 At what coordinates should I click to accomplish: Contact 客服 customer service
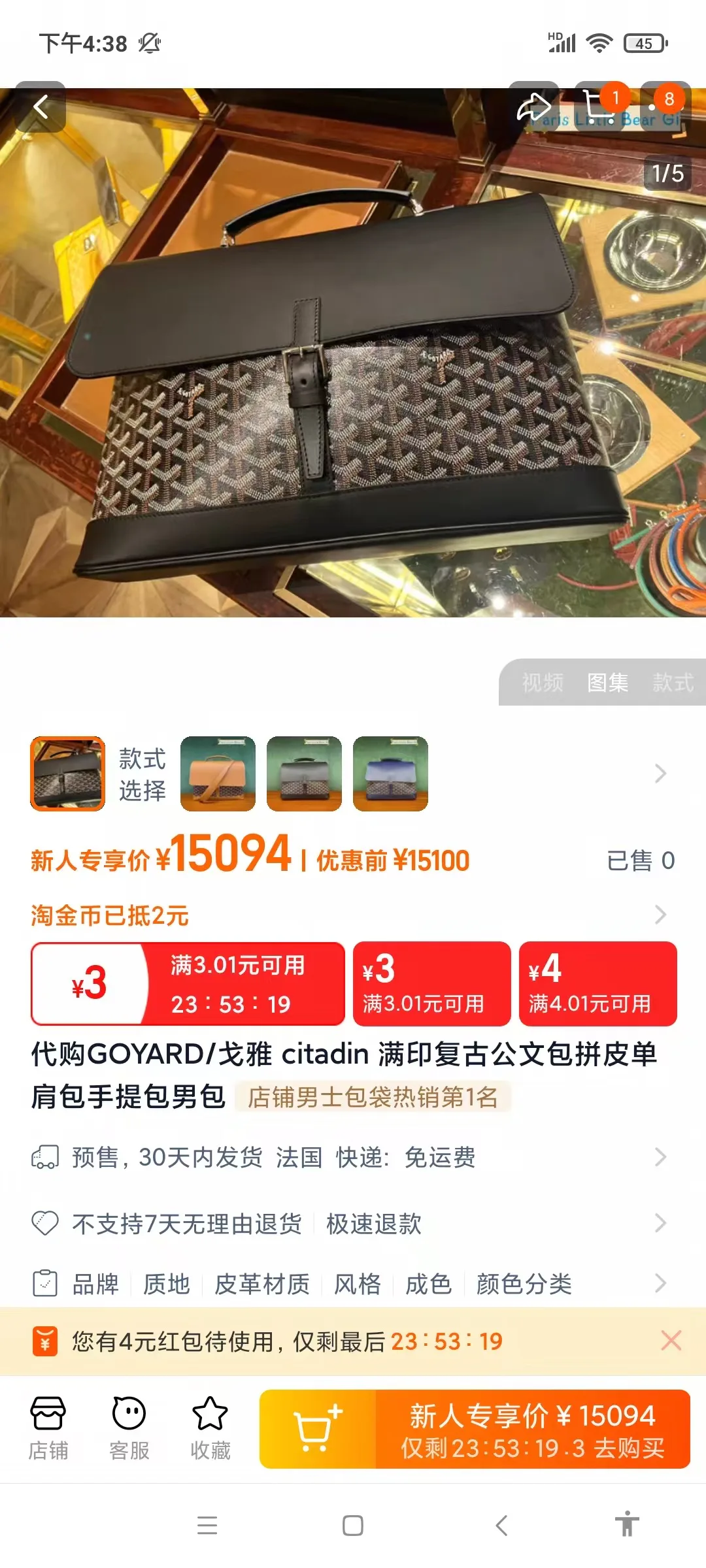[129, 1429]
